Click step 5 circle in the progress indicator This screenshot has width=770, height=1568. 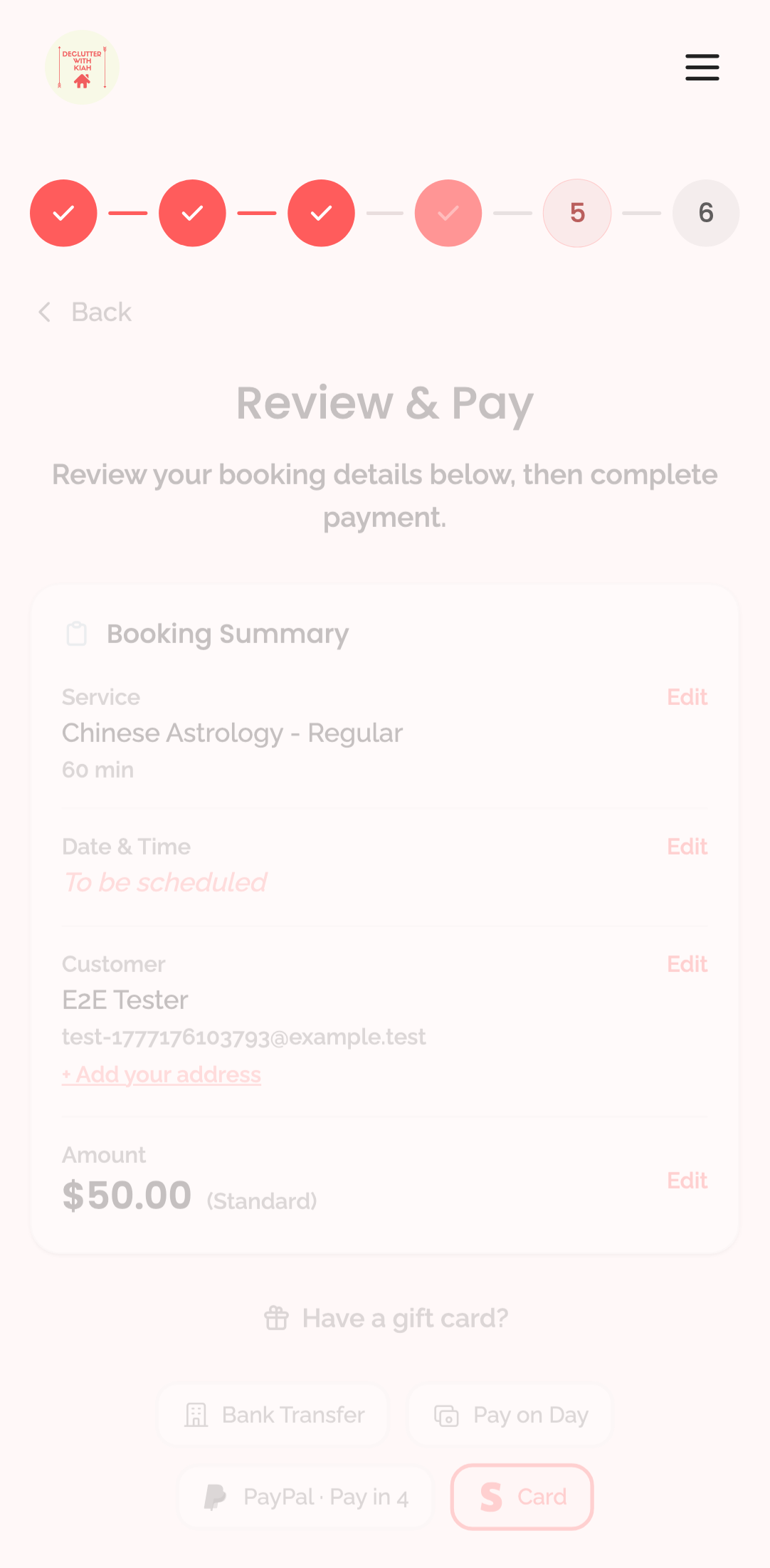coord(576,213)
